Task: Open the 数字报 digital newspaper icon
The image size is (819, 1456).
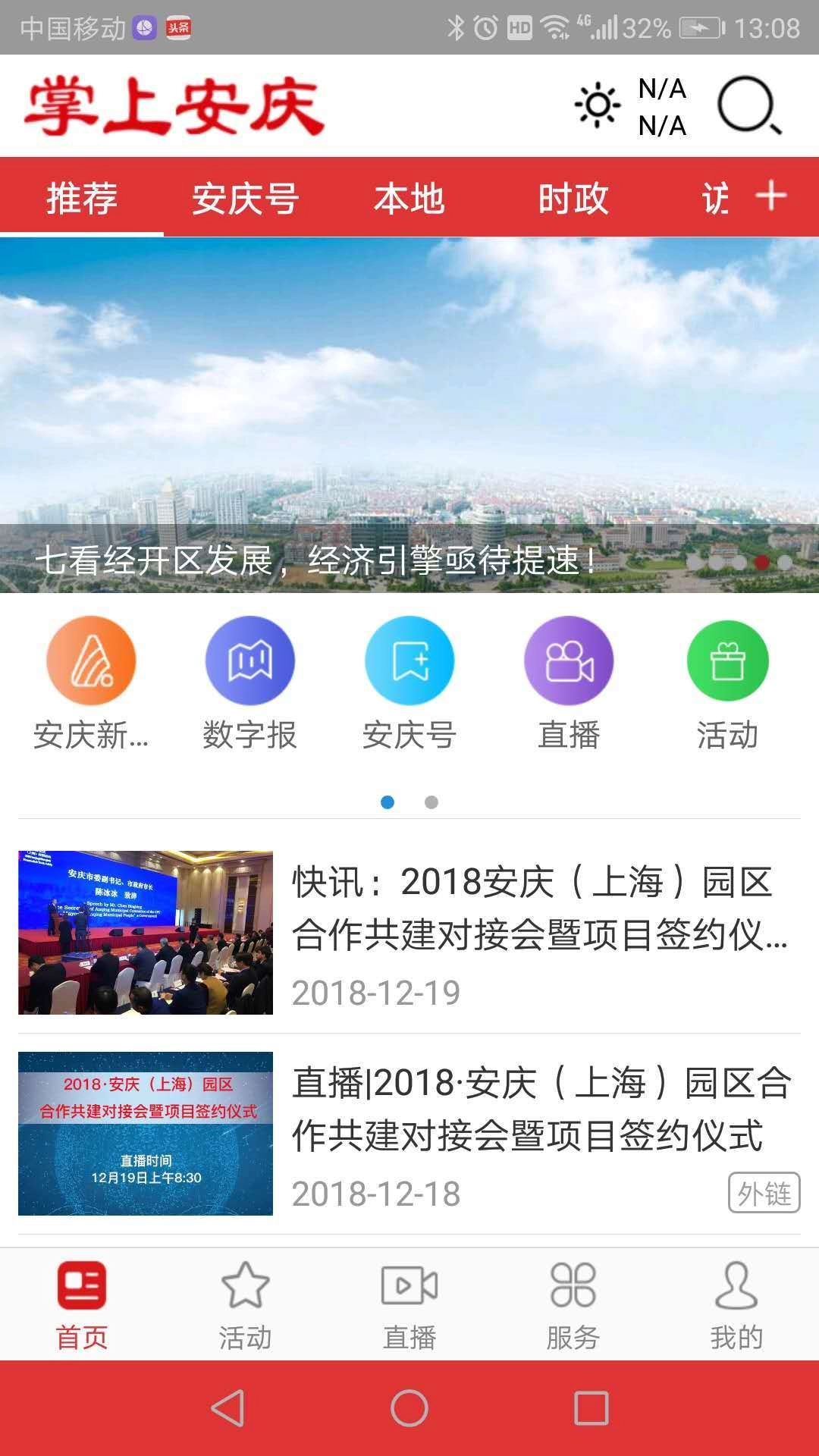Action: click(x=250, y=660)
